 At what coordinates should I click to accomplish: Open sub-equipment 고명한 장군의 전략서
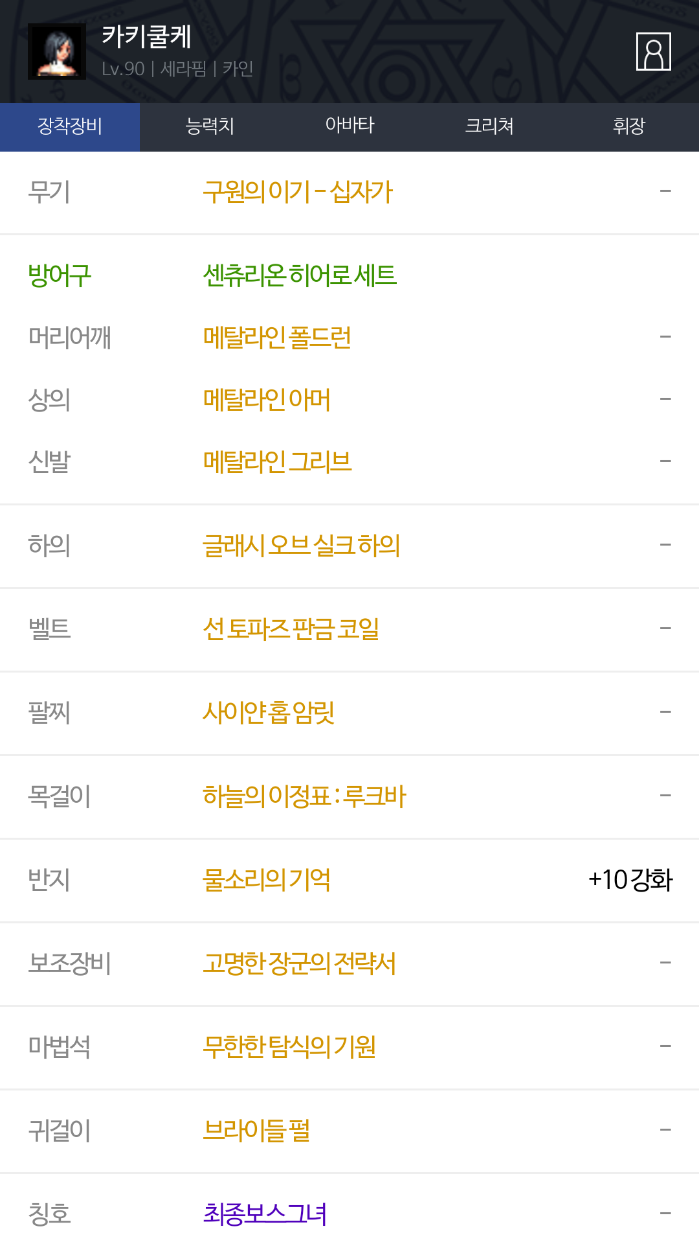coord(299,963)
